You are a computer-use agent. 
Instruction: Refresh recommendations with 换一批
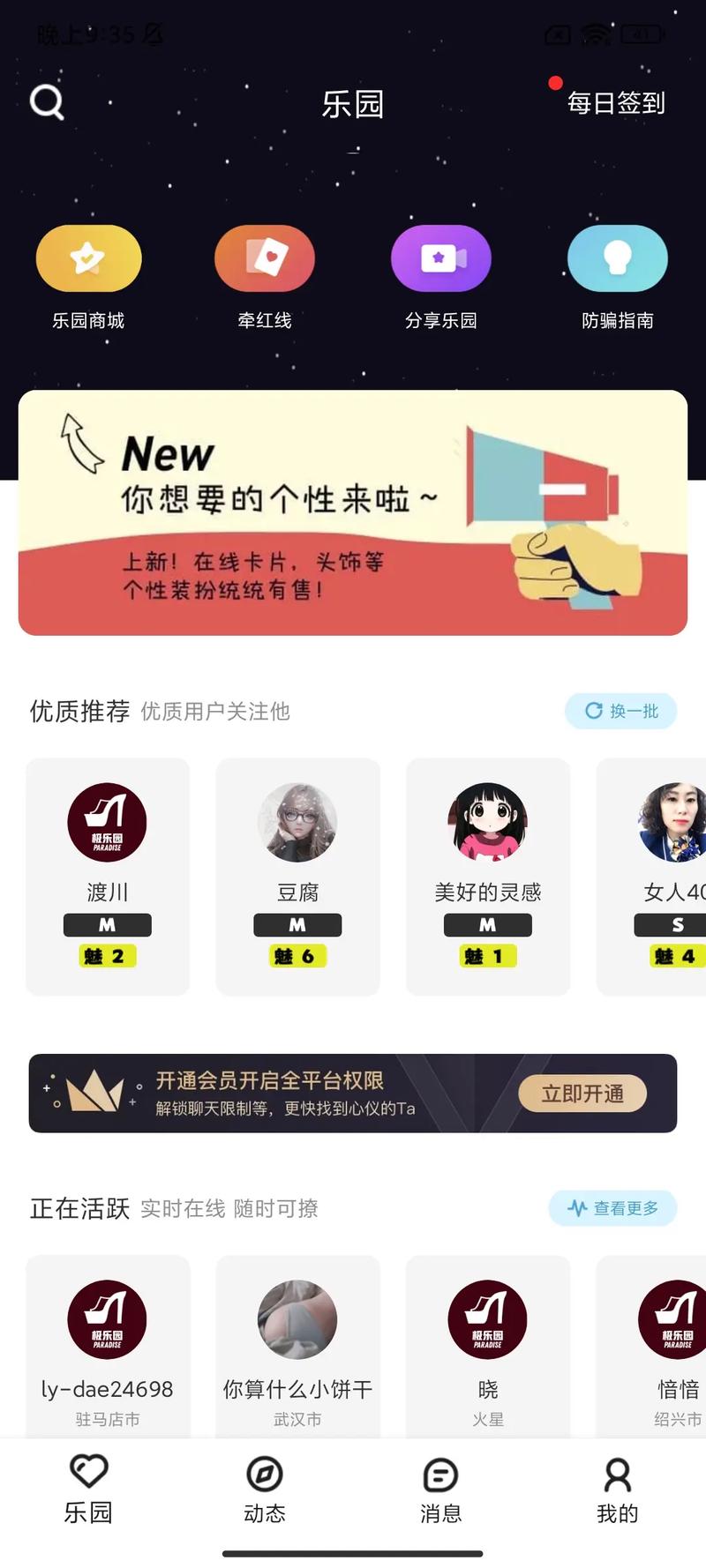pos(620,711)
